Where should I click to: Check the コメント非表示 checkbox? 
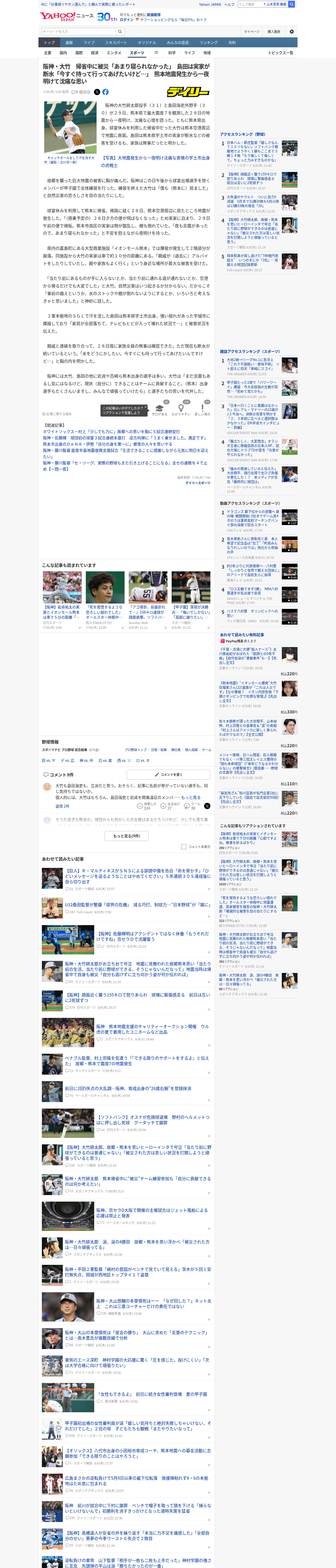pyautogui.click(x=183, y=847)
